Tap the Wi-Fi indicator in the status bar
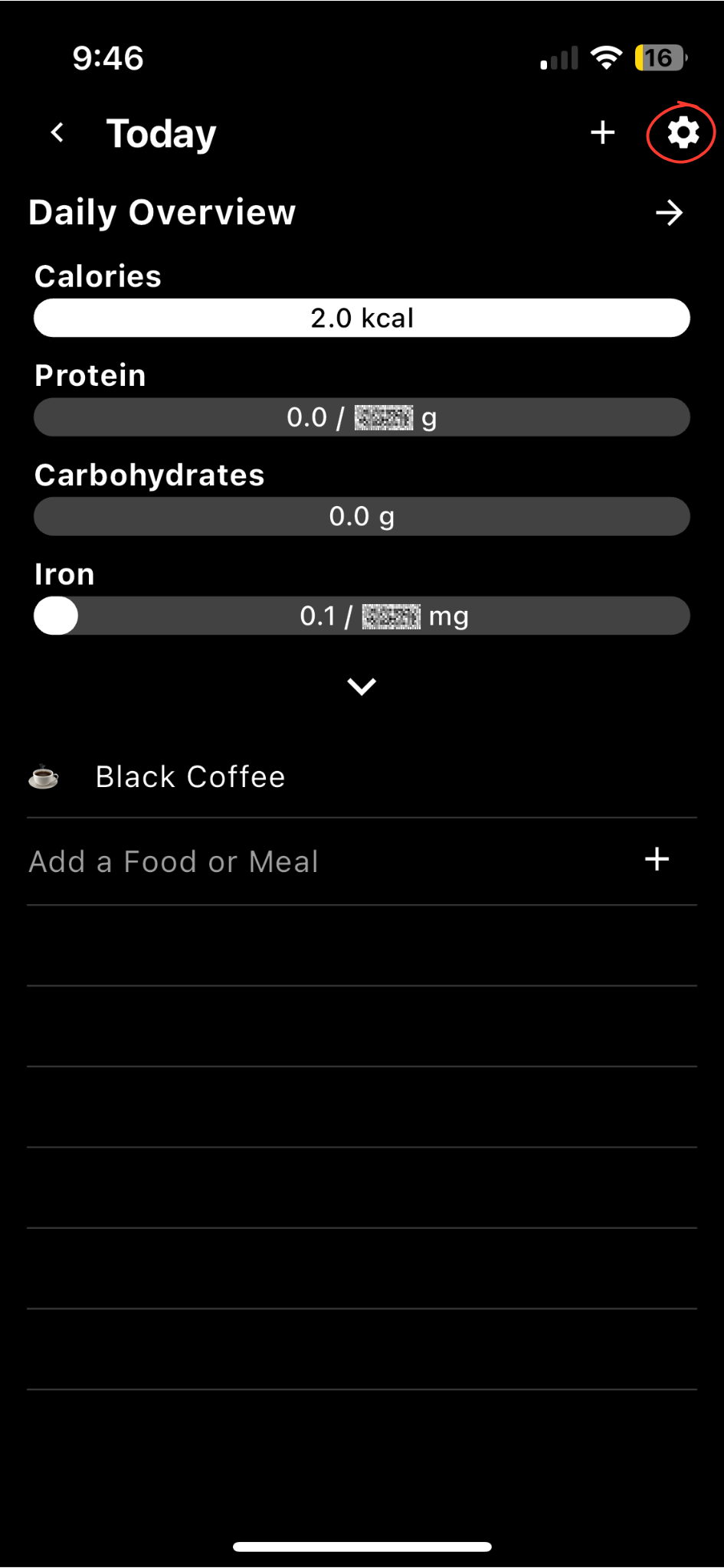Viewport: 724px width, 1568px height. click(606, 57)
